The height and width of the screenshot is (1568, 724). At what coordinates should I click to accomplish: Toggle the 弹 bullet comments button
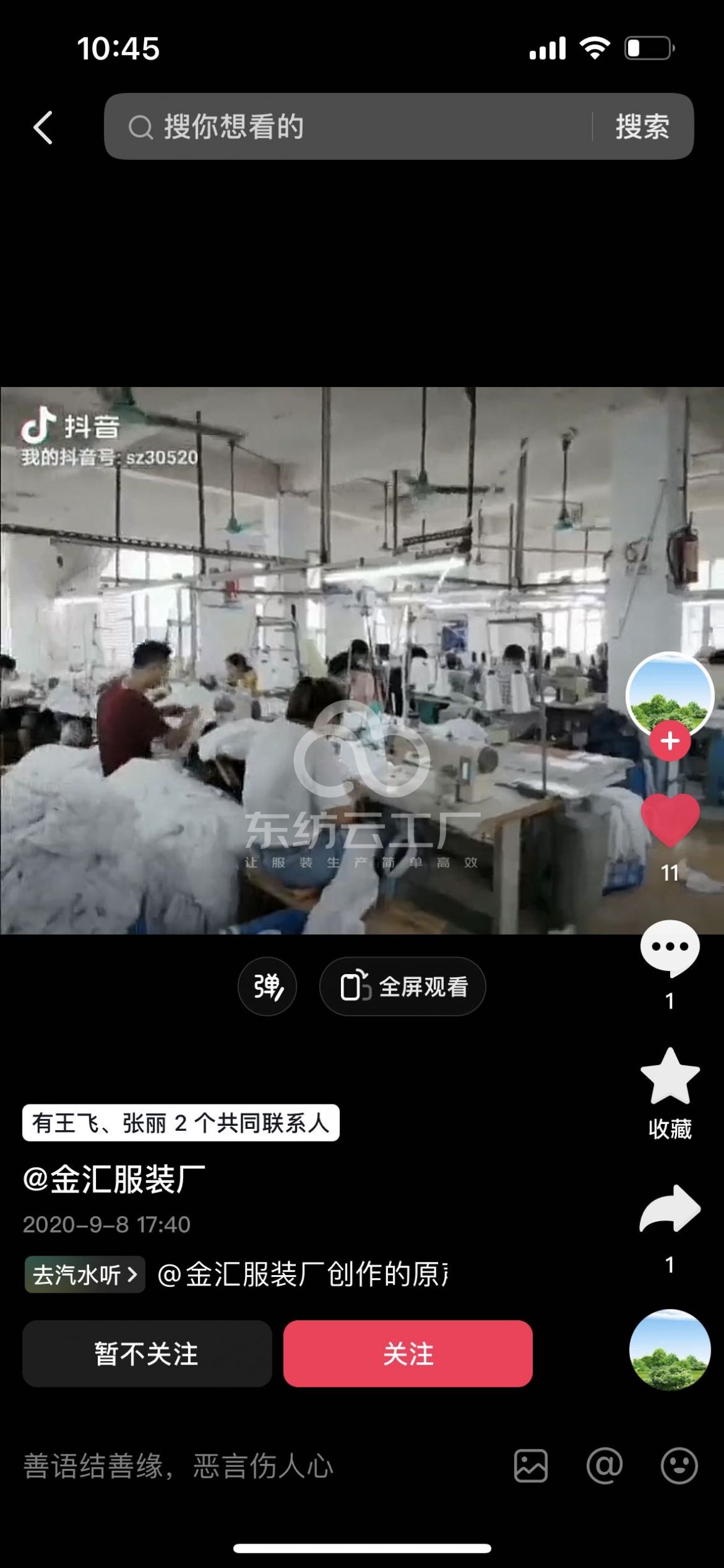(267, 987)
